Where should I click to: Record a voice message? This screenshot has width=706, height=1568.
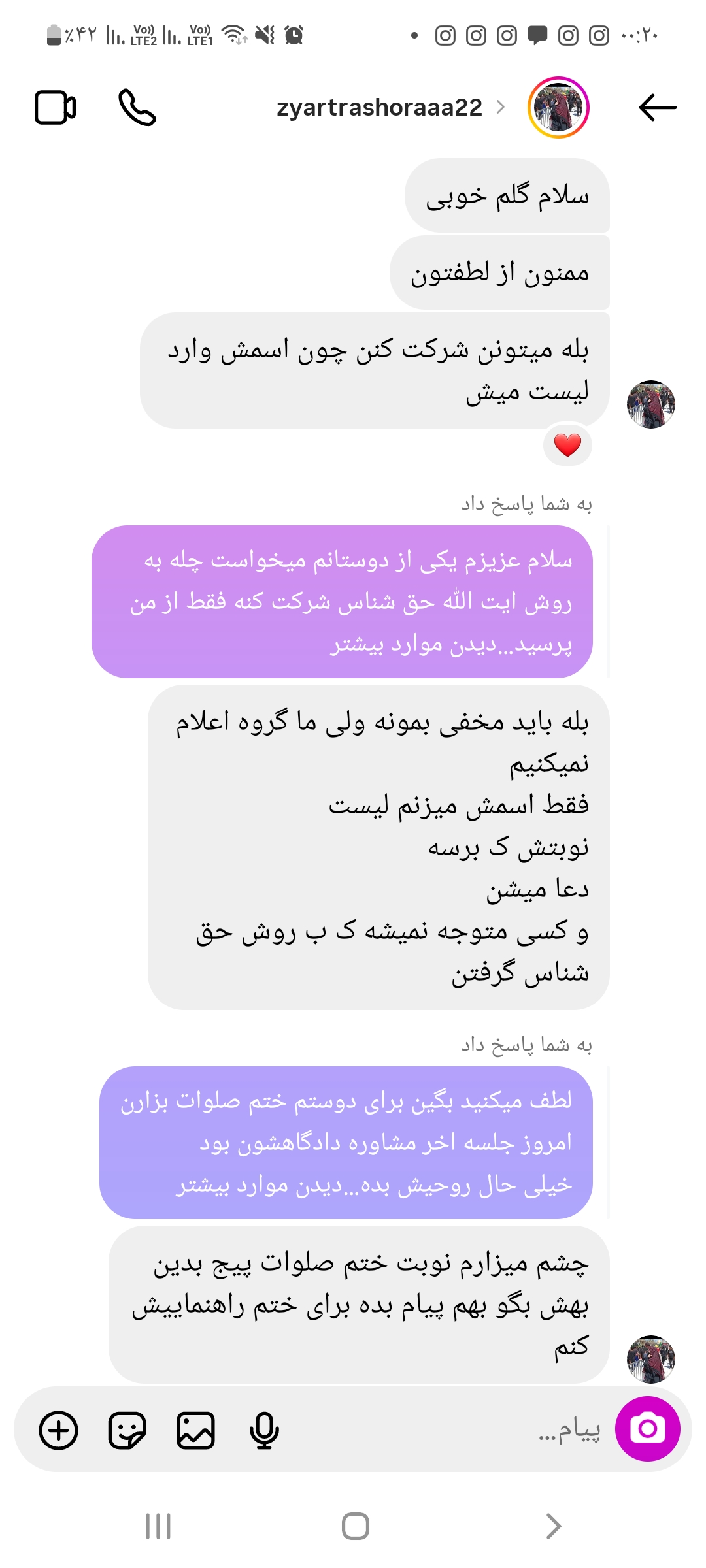click(264, 1430)
